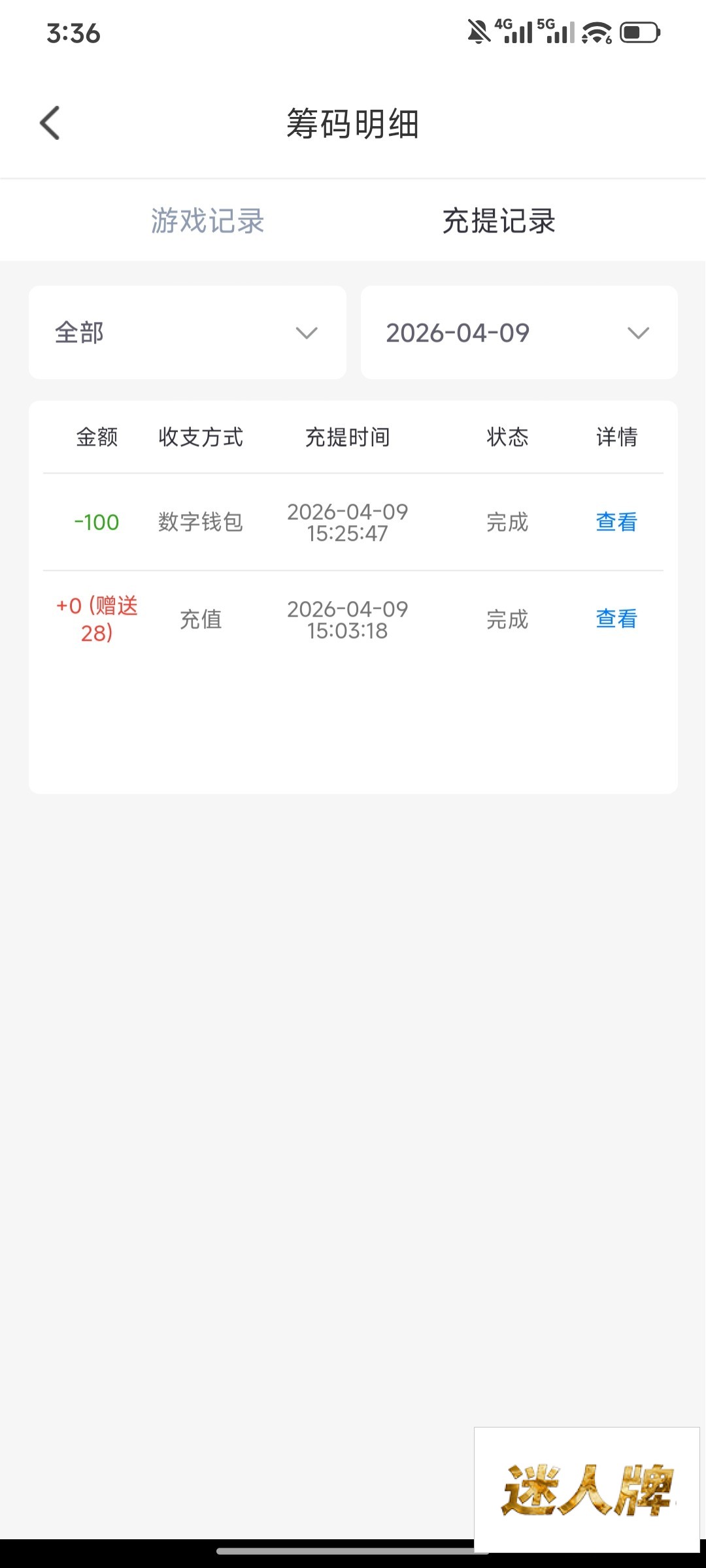
Task: Switch to the 游戏记录 tab
Action: pyautogui.click(x=207, y=221)
